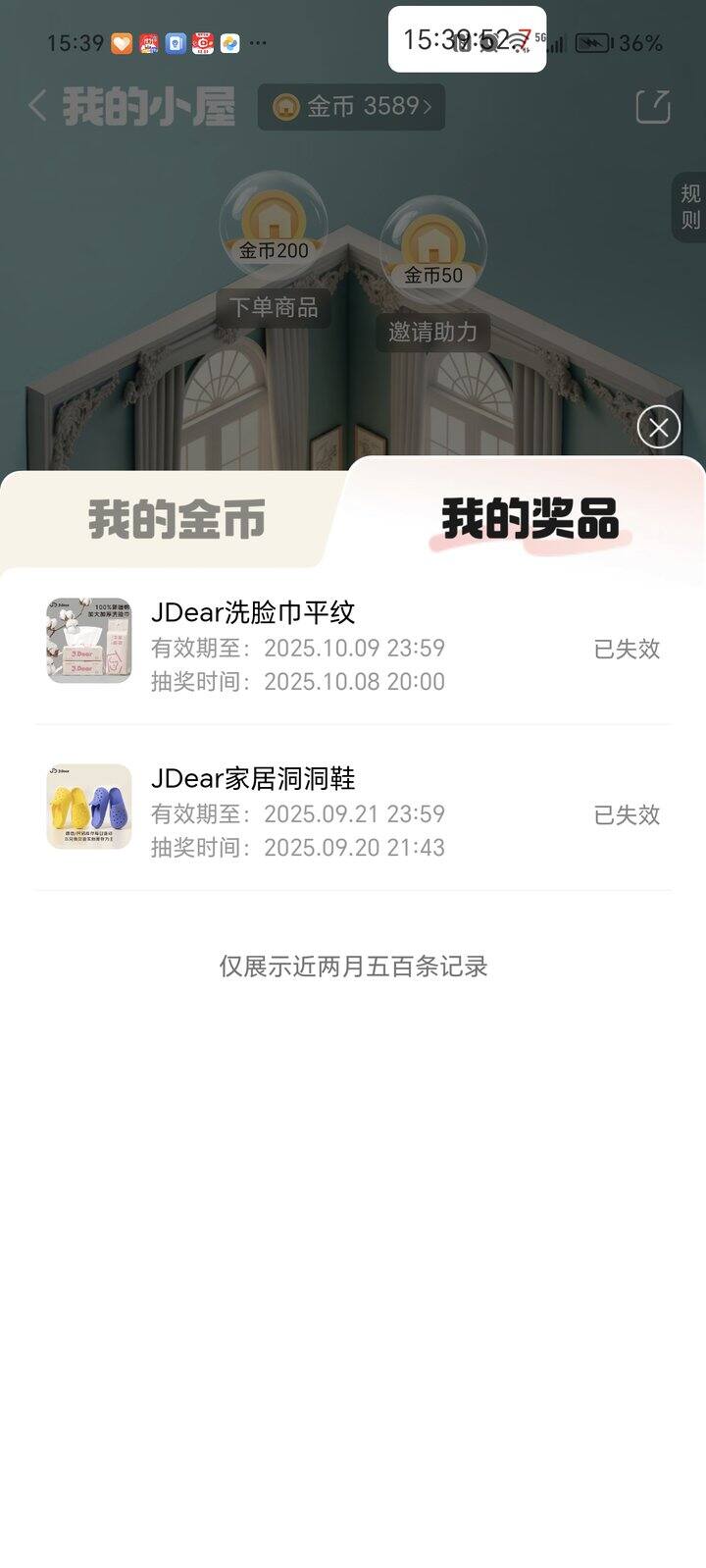Open the 规则 rules side button

690,207
